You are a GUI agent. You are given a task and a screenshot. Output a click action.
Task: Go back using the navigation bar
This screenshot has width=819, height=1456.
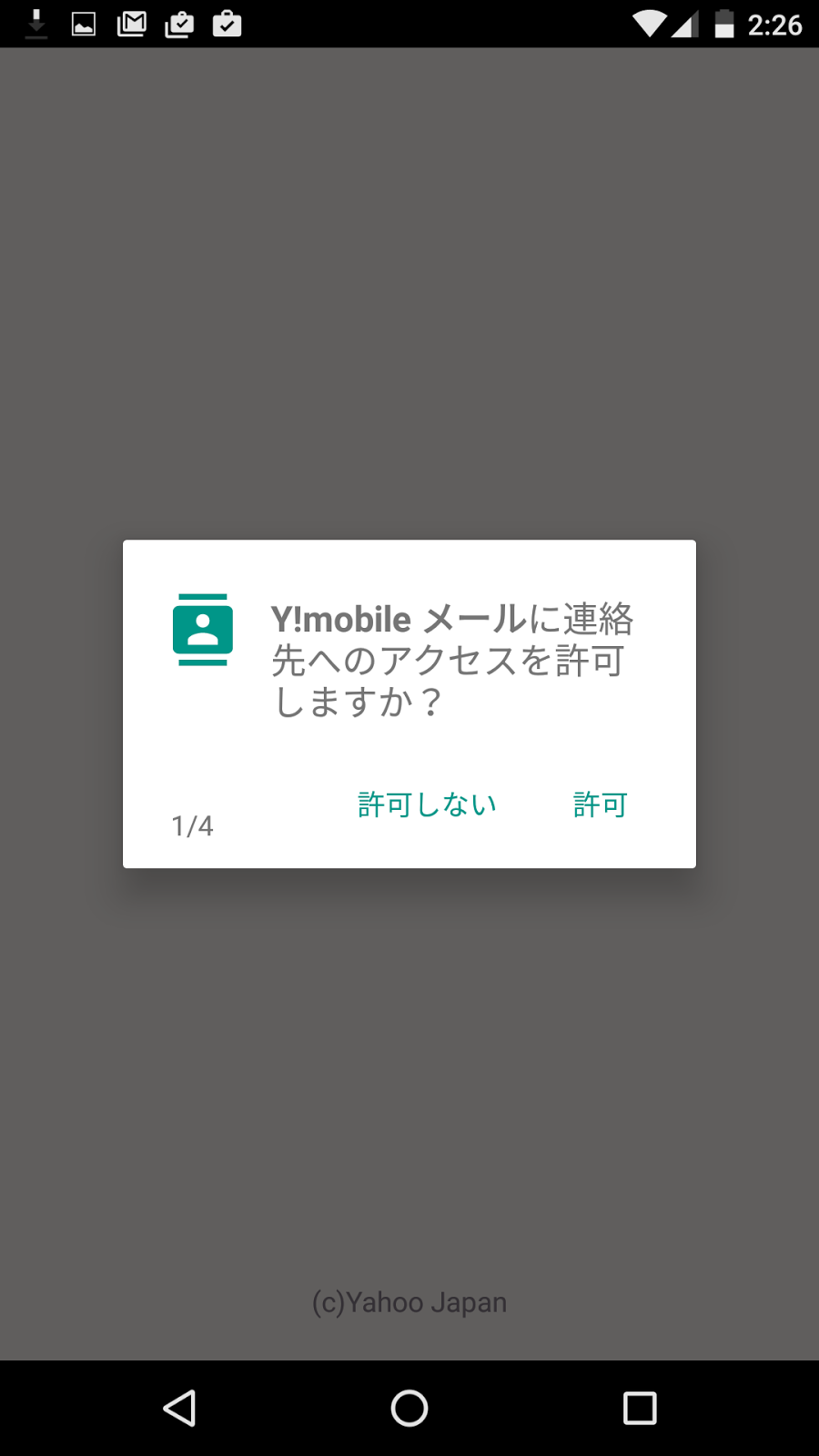click(x=179, y=1408)
